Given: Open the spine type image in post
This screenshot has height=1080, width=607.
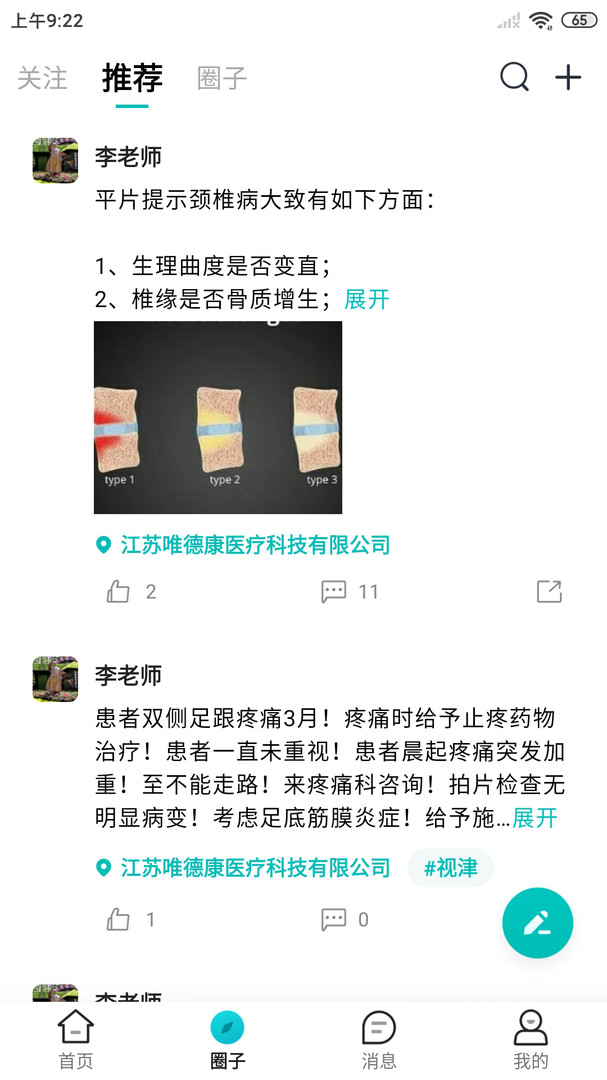Looking at the screenshot, I should point(218,417).
